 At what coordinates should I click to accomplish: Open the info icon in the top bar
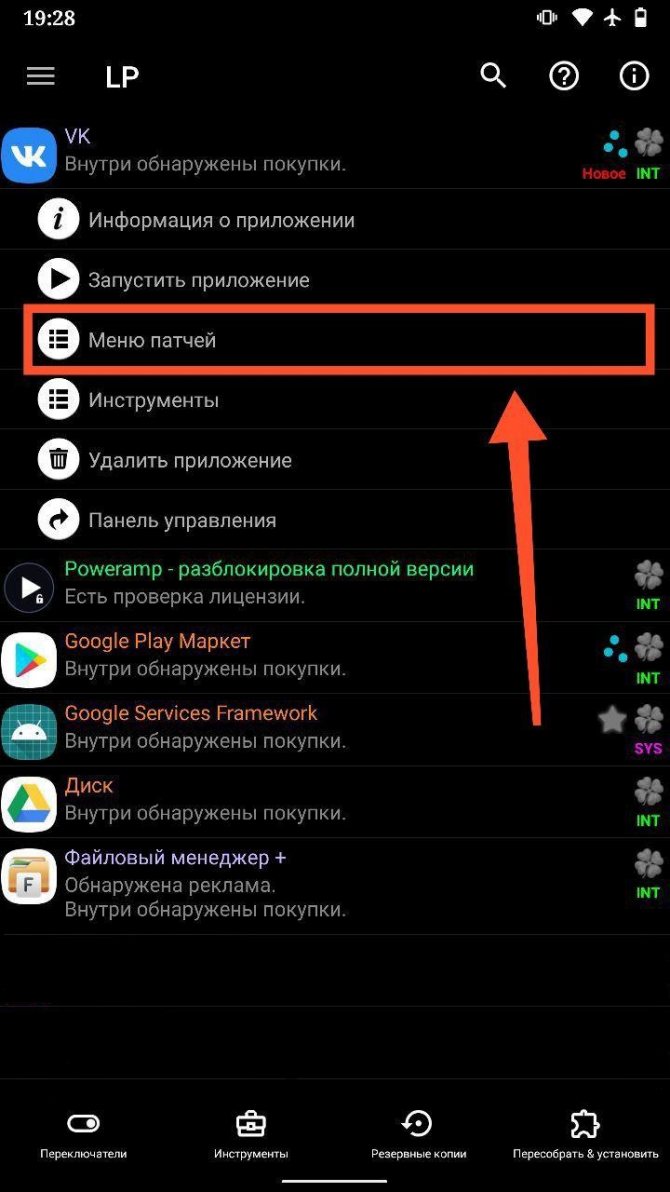[x=634, y=76]
